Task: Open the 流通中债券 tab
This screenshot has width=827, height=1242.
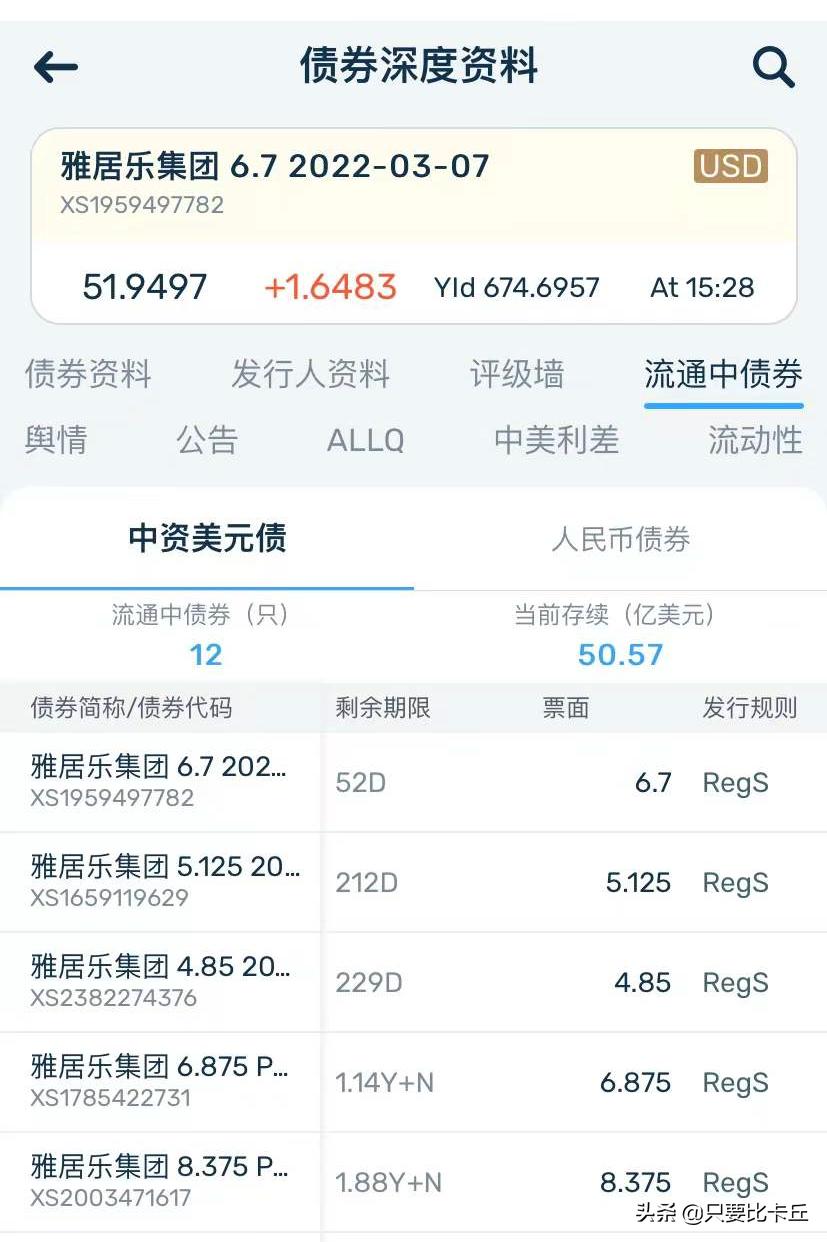Action: click(723, 374)
